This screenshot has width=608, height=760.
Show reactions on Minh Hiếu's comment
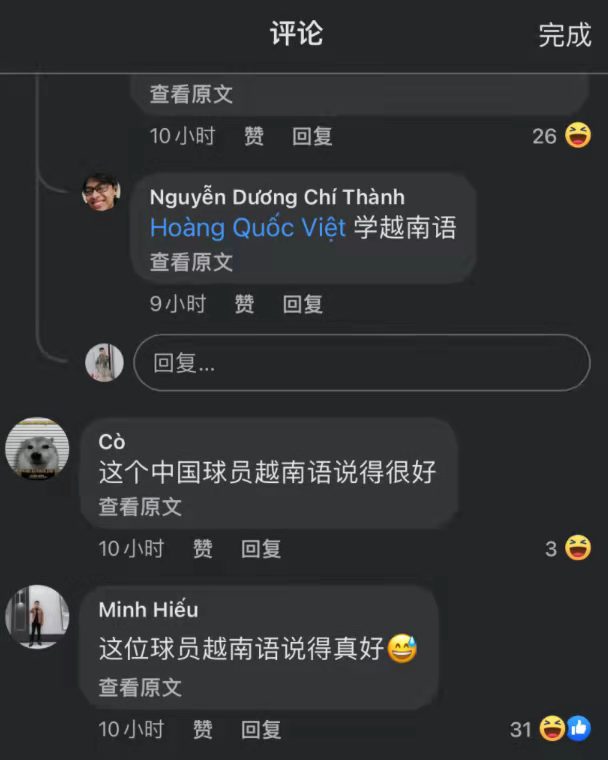(x=552, y=729)
